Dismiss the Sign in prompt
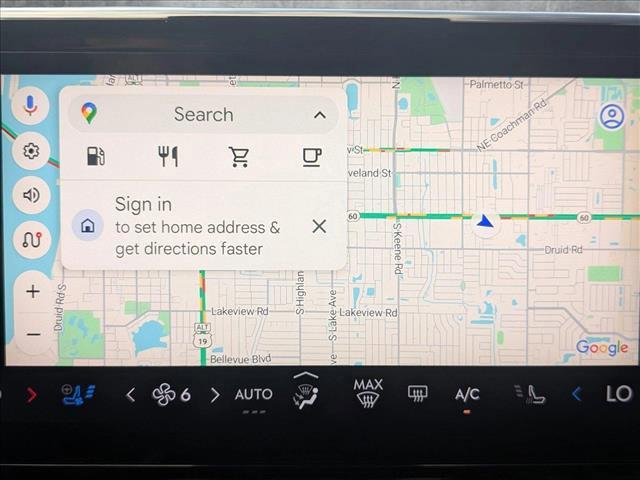This screenshot has width=640, height=480. click(x=319, y=226)
